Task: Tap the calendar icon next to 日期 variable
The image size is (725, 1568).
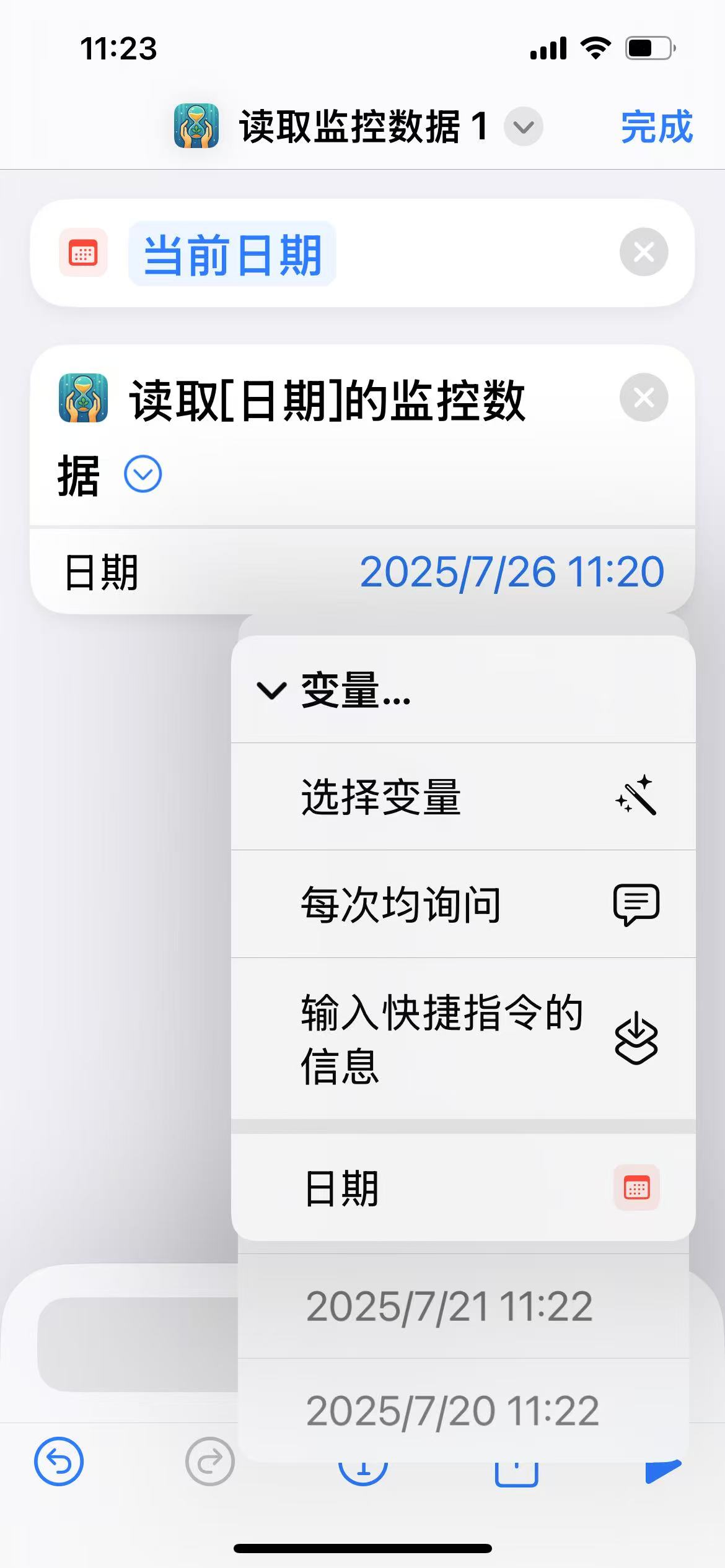Action: 637,1186
